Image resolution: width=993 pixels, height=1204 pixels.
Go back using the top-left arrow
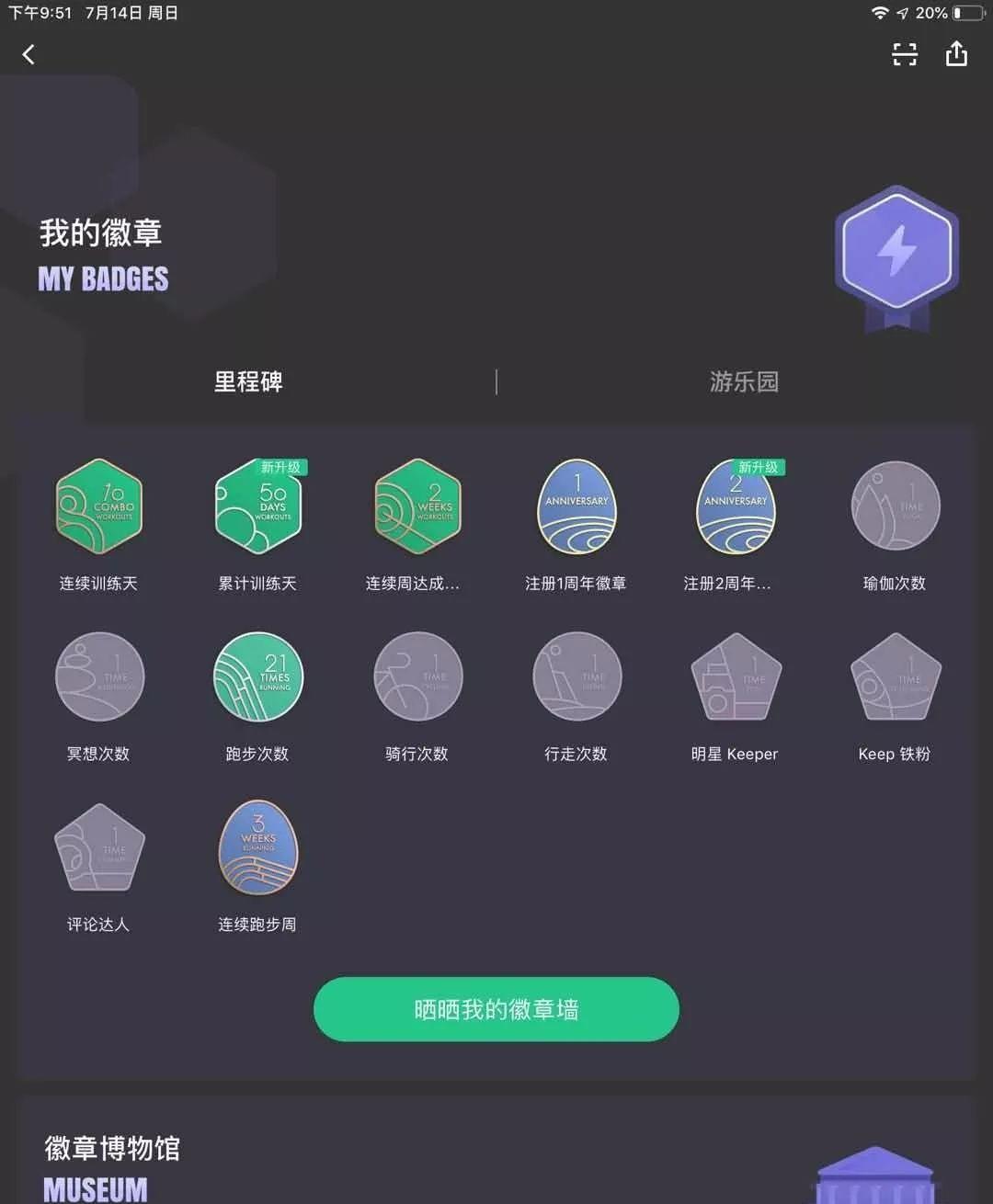pos(29,55)
